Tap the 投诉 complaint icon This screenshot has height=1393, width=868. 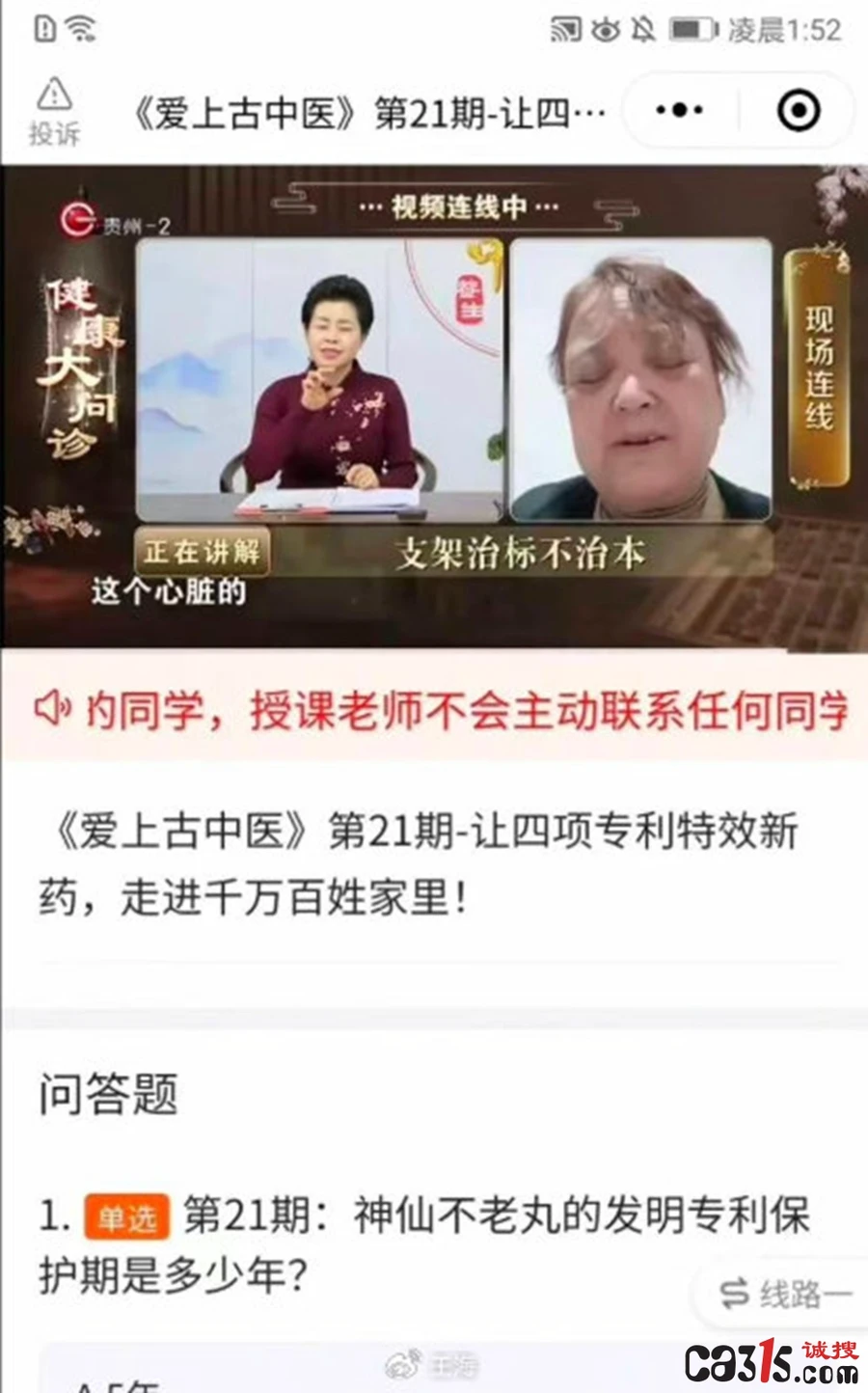[x=54, y=111]
